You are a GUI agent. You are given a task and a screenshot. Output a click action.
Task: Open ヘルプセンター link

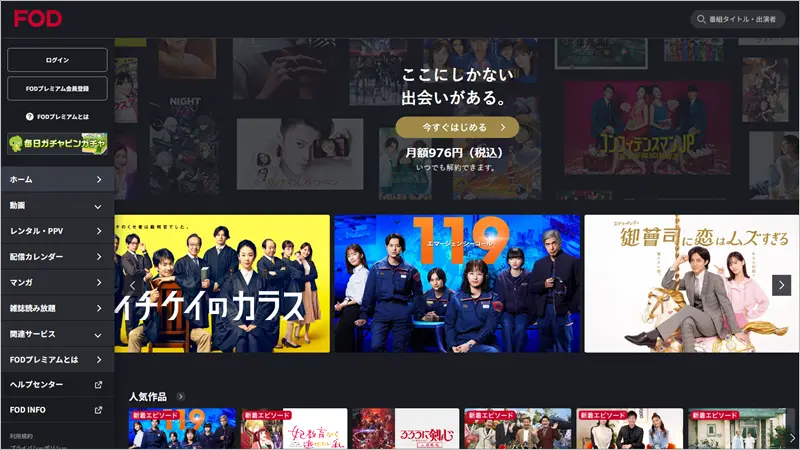(x=56, y=385)
